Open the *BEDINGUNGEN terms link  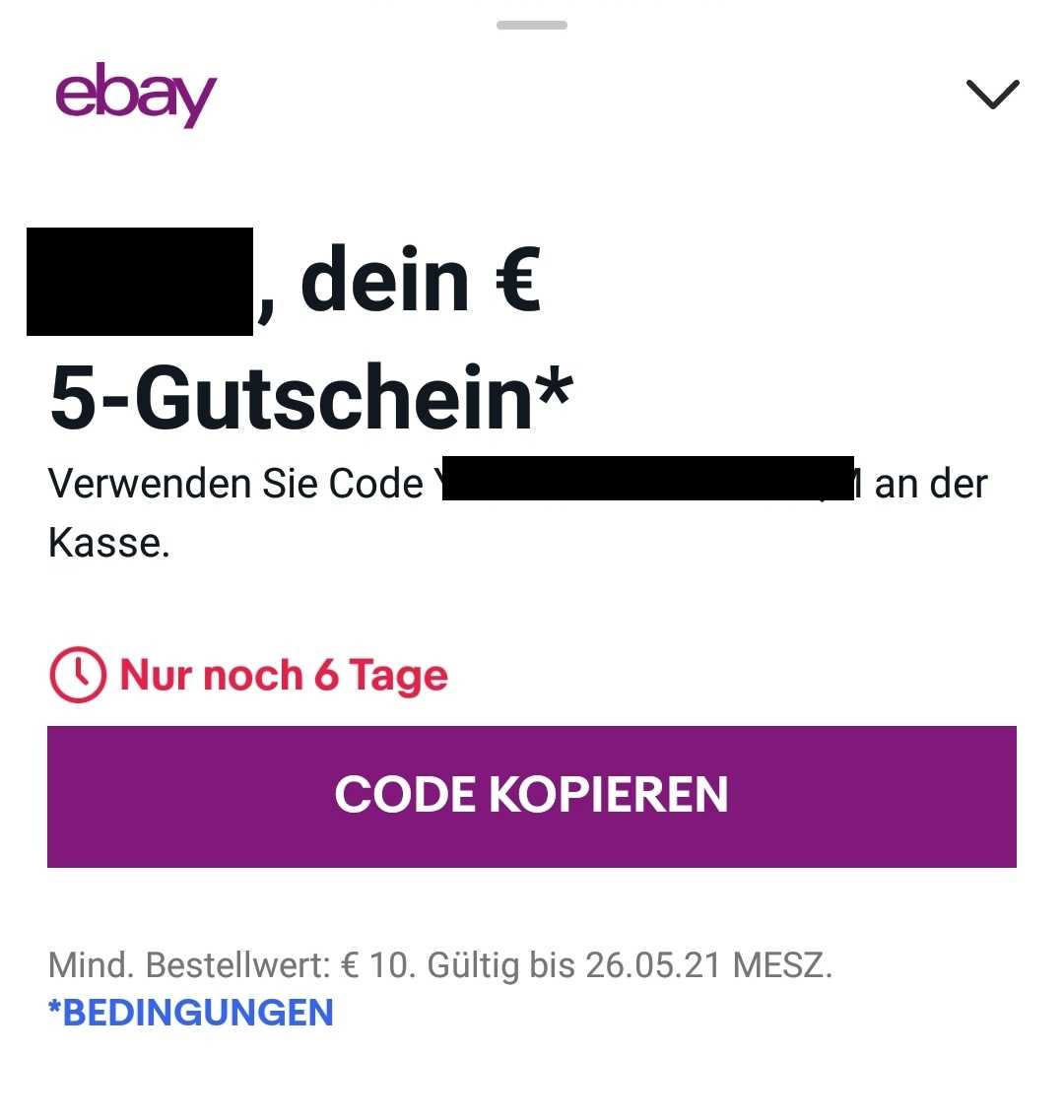pos(191,1013)
